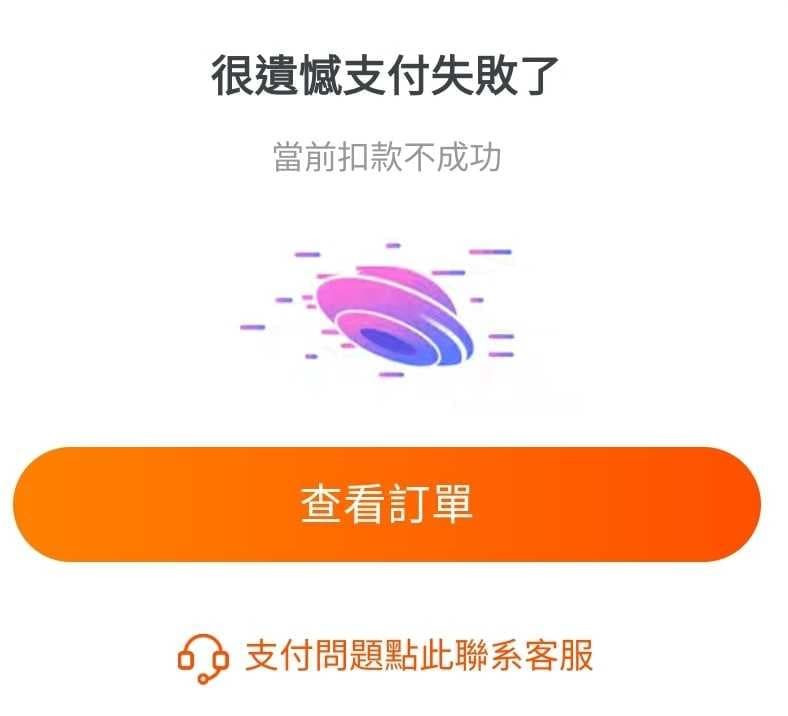Tap the 查看訂單 button
This screenshot has width=788, height=716.
[x=387, y=505]
